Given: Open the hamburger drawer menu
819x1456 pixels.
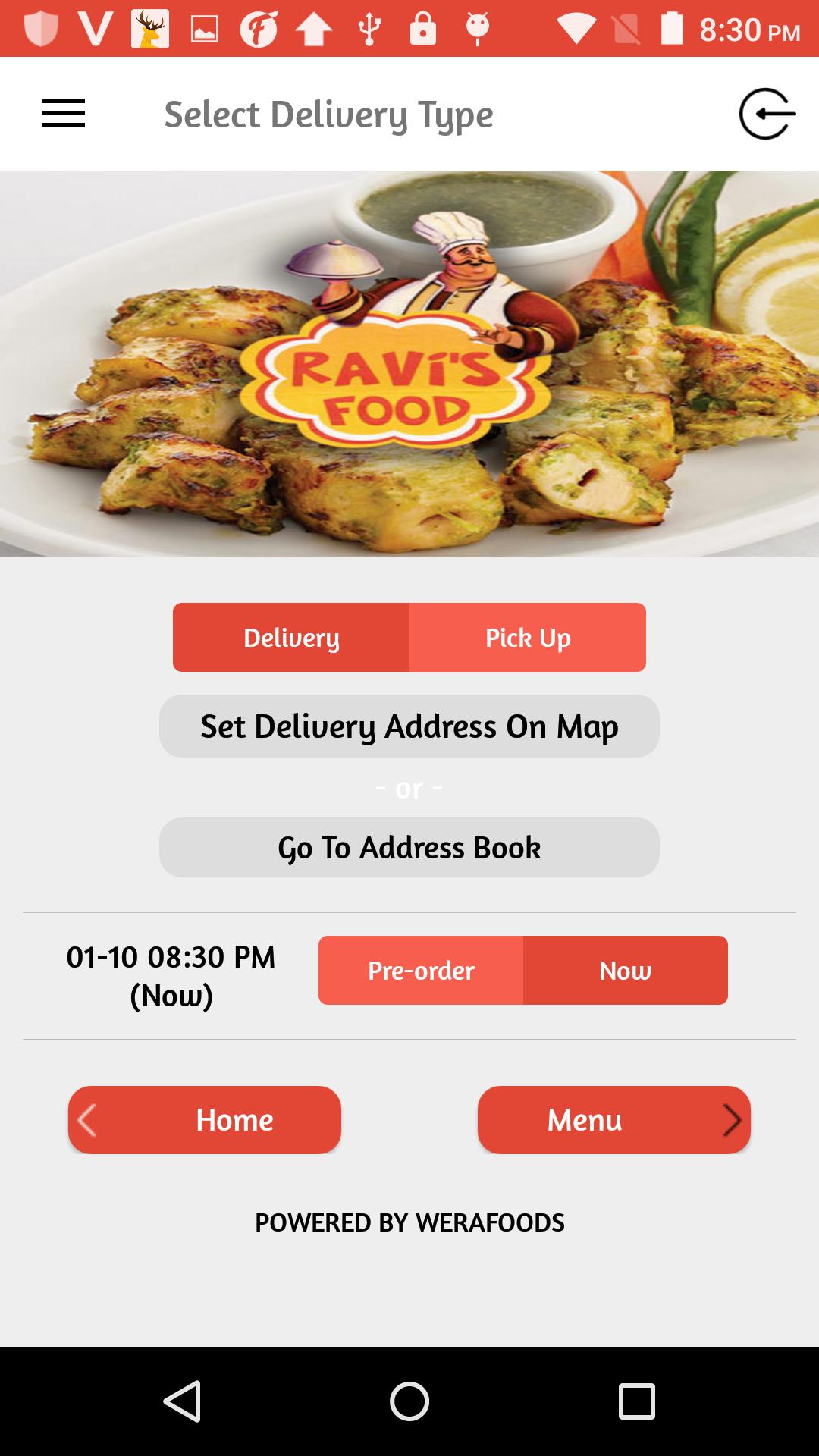Looking at the screenshot, I should 64,114.
